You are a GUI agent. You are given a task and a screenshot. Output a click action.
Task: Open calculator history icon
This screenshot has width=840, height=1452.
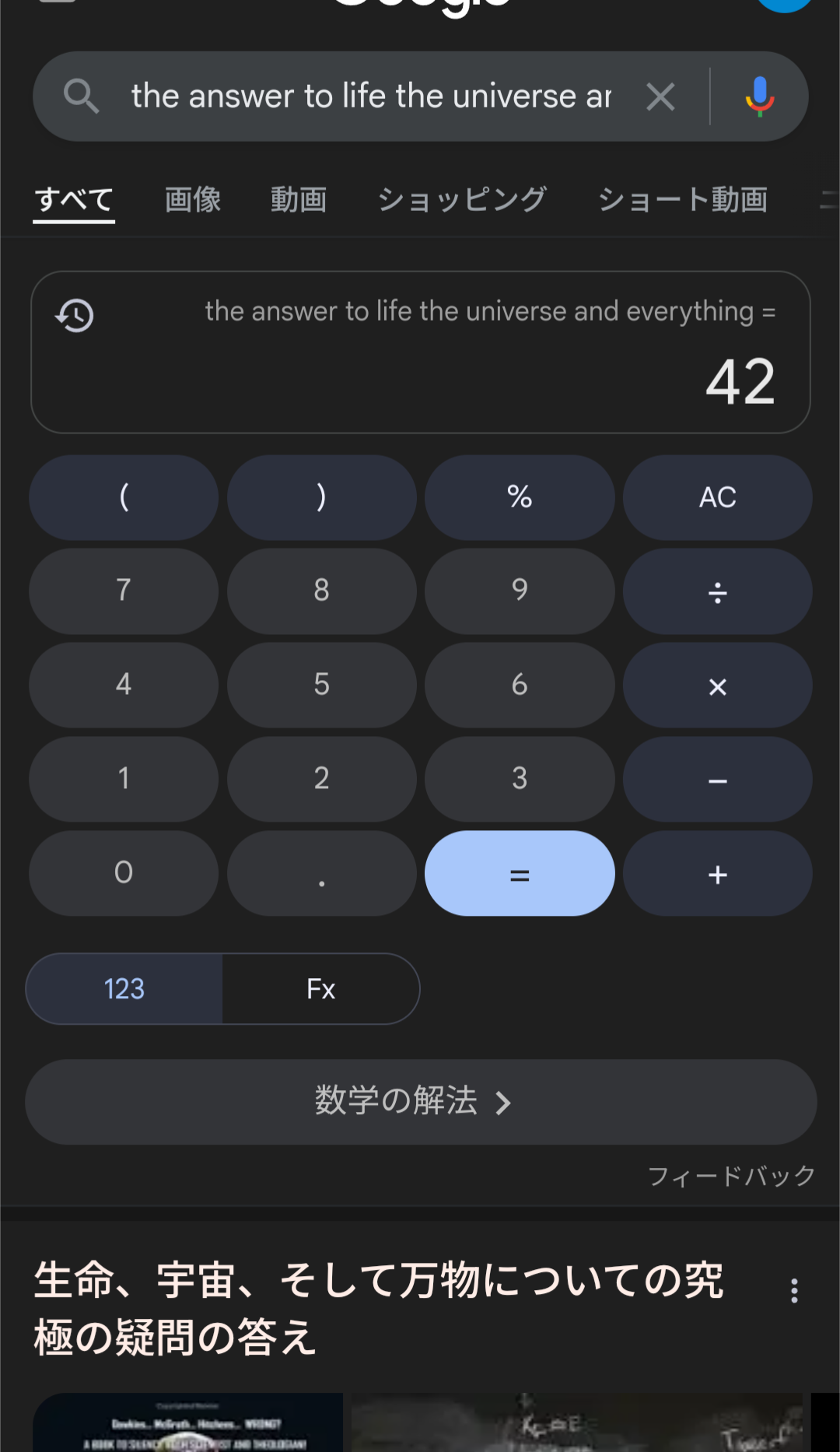click(x=75, y=315)
